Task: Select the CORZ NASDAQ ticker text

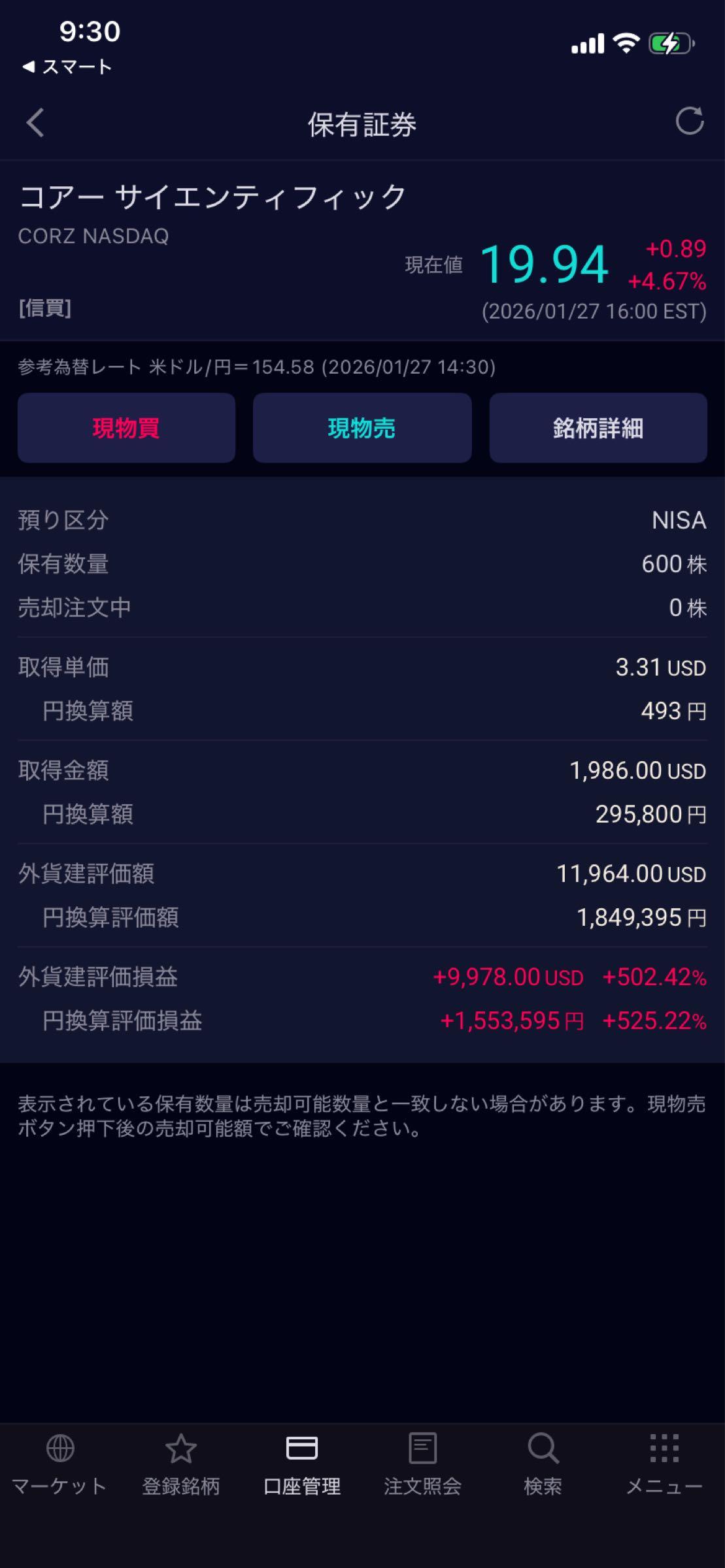Action: (x=94, y=237)
